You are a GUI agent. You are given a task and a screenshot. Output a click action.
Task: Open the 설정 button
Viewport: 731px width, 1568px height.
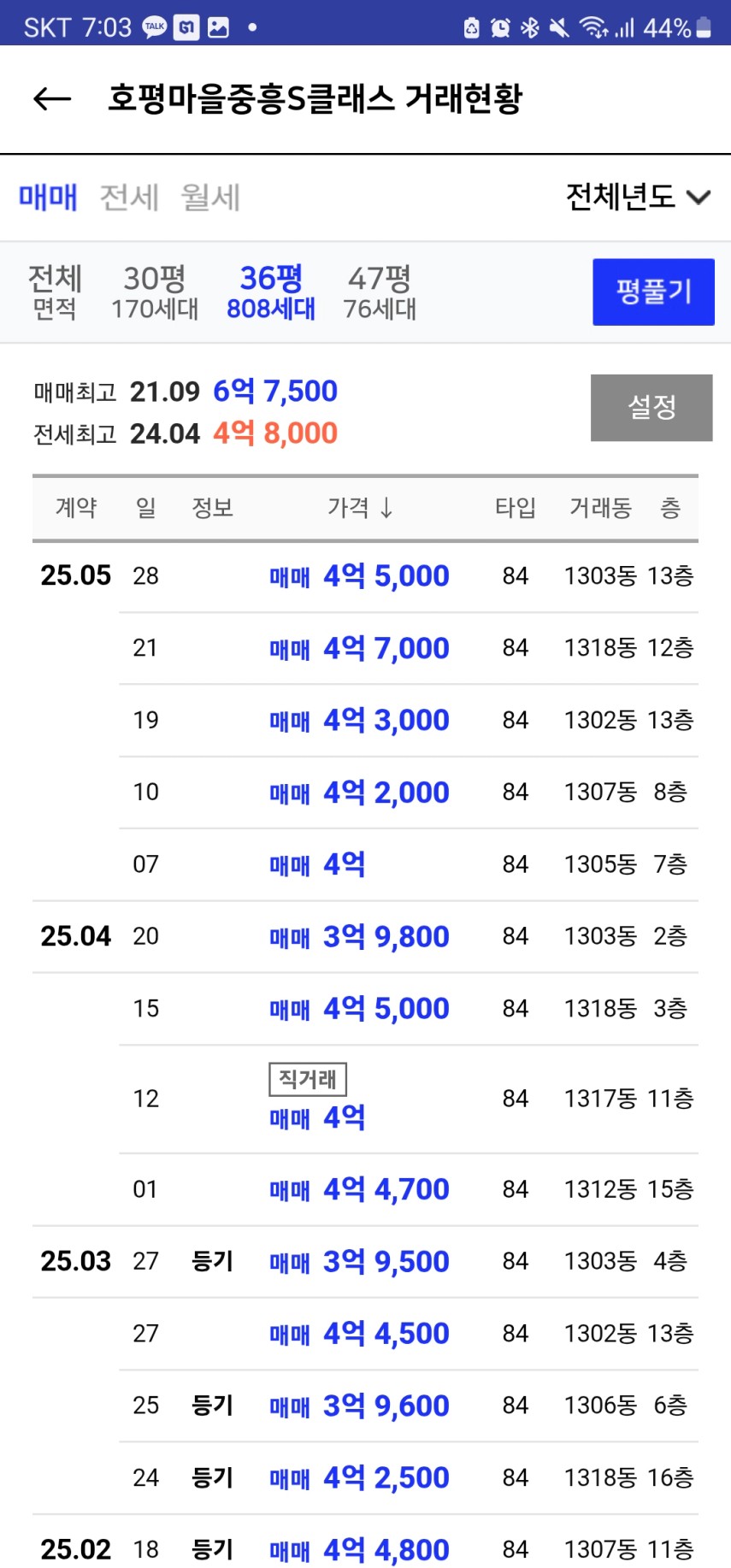click(651, 407)
